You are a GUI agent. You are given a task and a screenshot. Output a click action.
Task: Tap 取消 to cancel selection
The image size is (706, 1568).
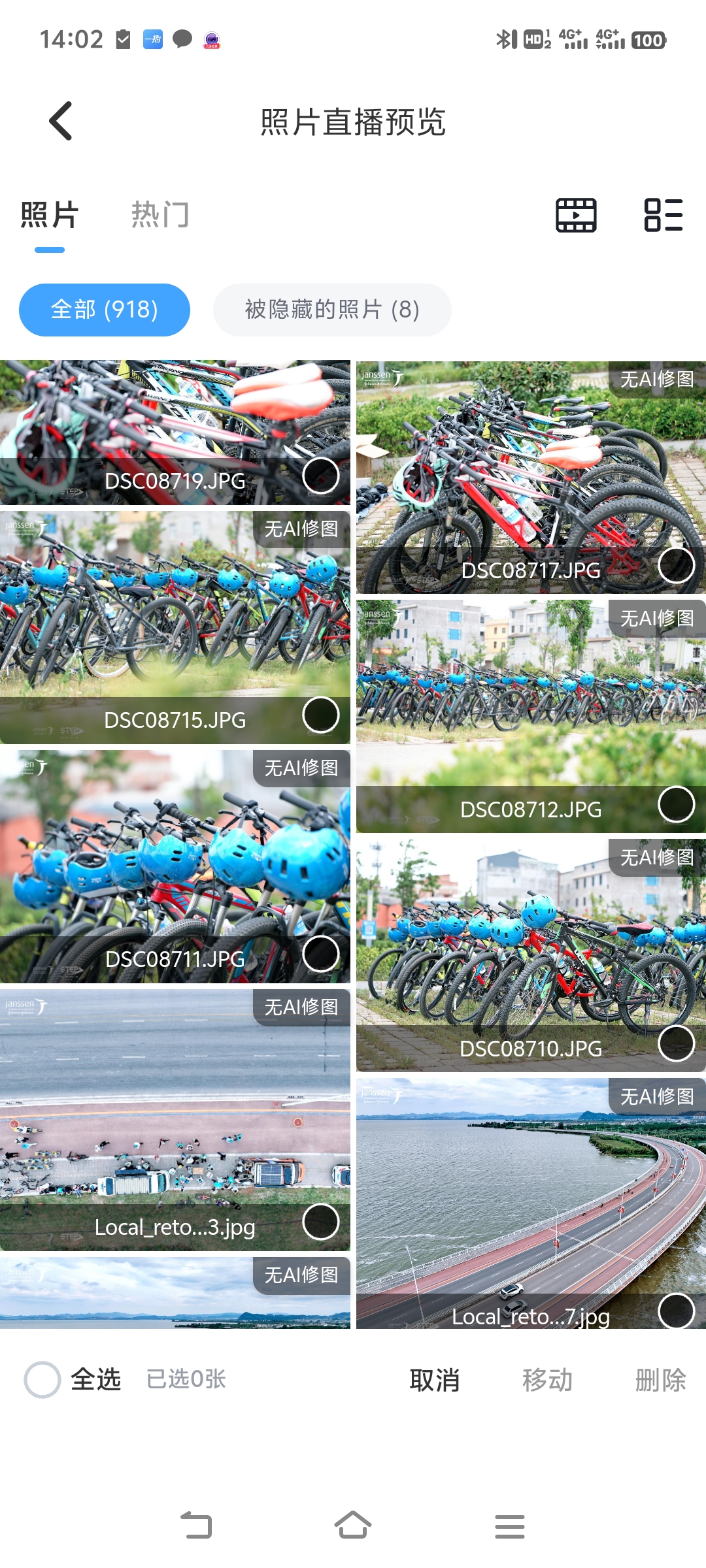pos(435,1380)
